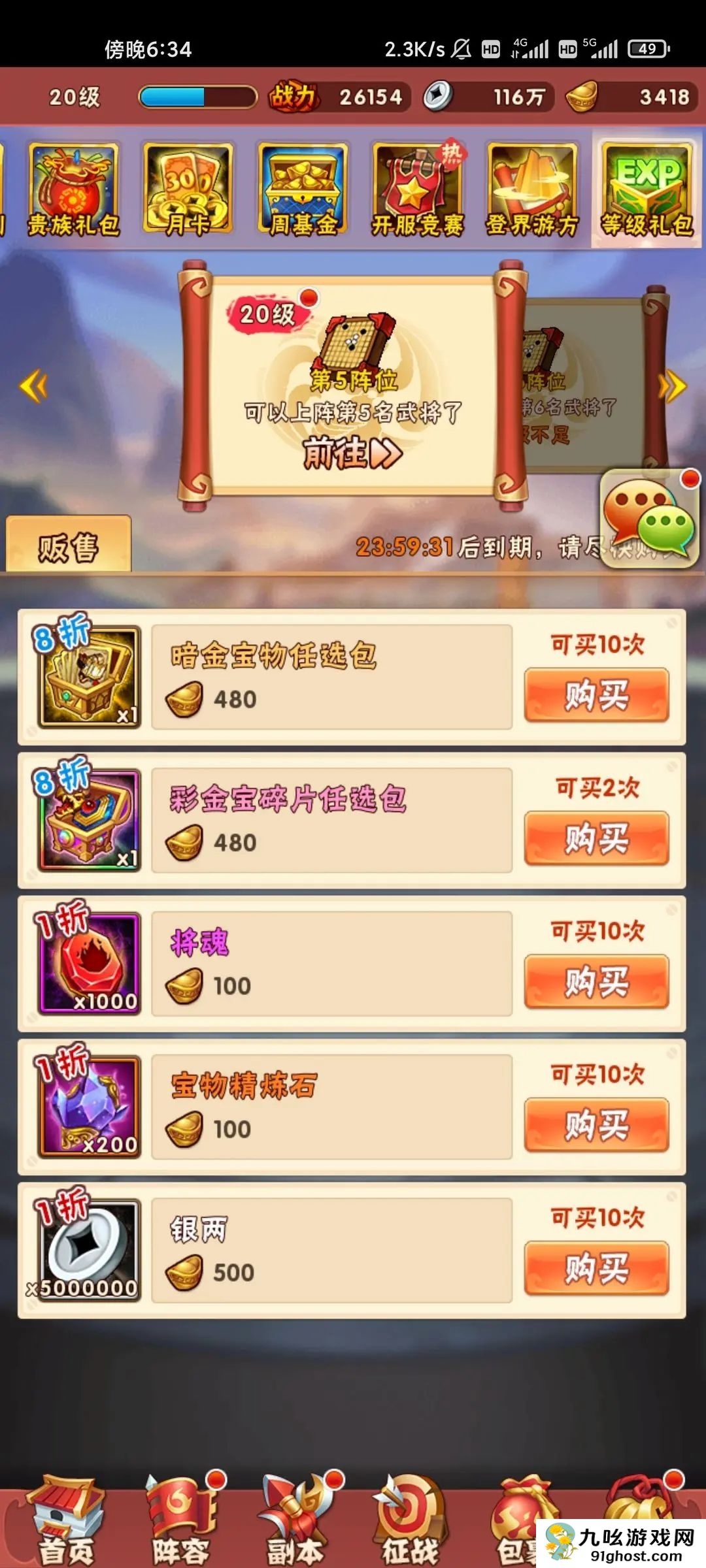The height and width of the screenshot is (1568, 706).
Task: Purchase 宝物精炼石 x200
Action: (596, 1125)
